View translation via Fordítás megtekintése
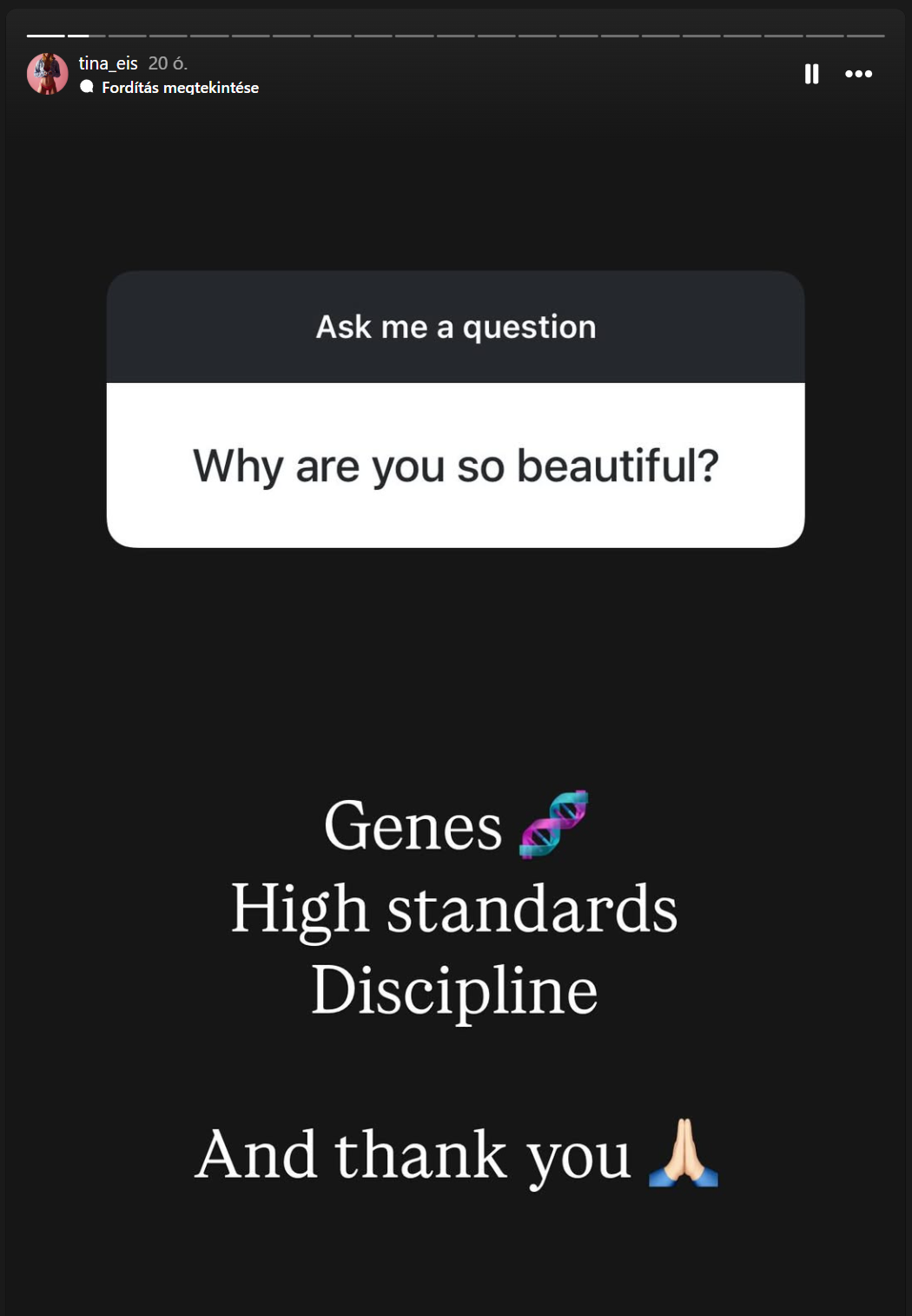Image resolution: width=912 pixels, height=1316 pixels. [179, 88]
